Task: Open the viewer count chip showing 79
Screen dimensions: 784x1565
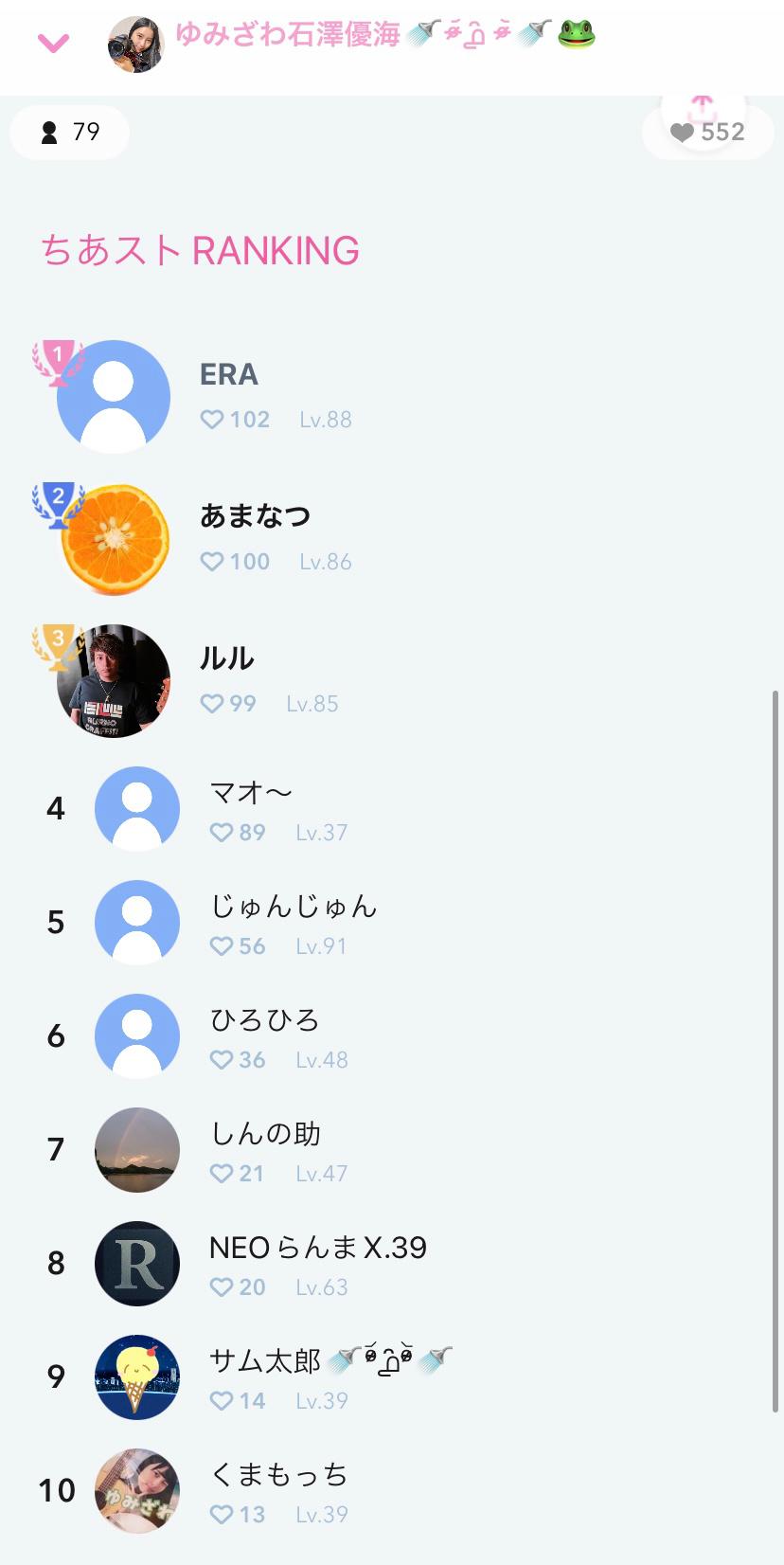Action: pyautogui.click(x=70, y=133)
